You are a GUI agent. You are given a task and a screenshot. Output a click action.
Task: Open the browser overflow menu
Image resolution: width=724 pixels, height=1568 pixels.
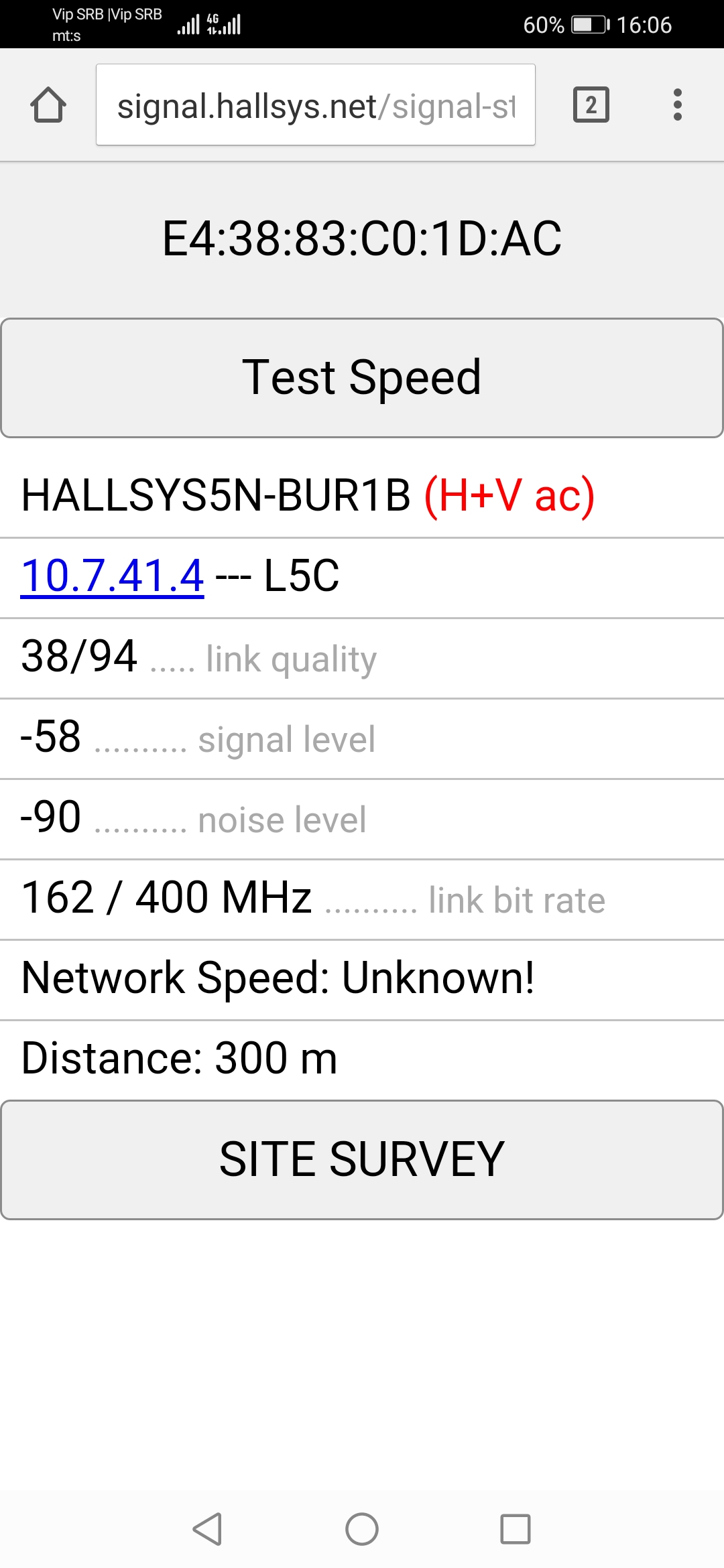click(x=677, y=105)
